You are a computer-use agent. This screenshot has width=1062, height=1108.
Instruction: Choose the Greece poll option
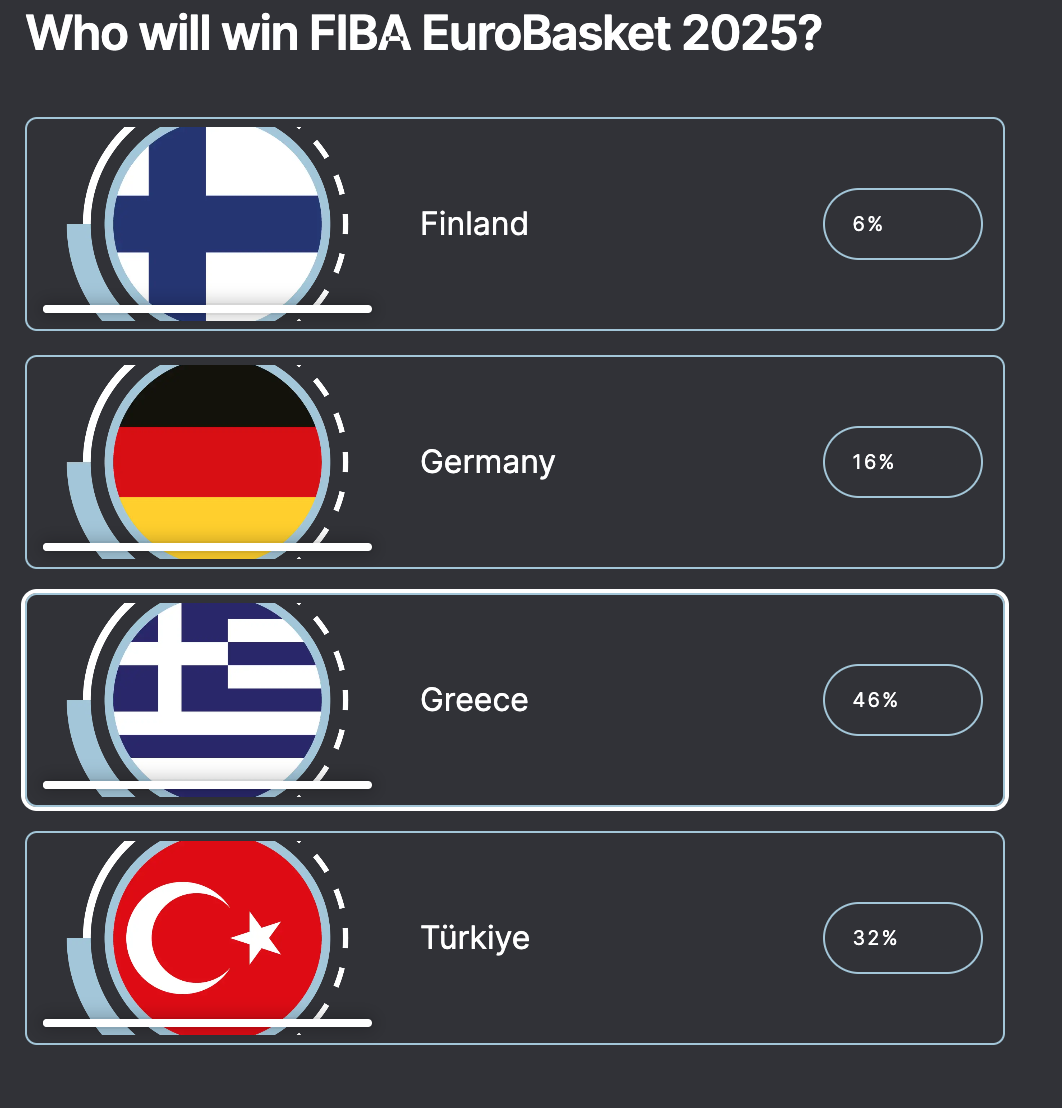click(514, 700)
